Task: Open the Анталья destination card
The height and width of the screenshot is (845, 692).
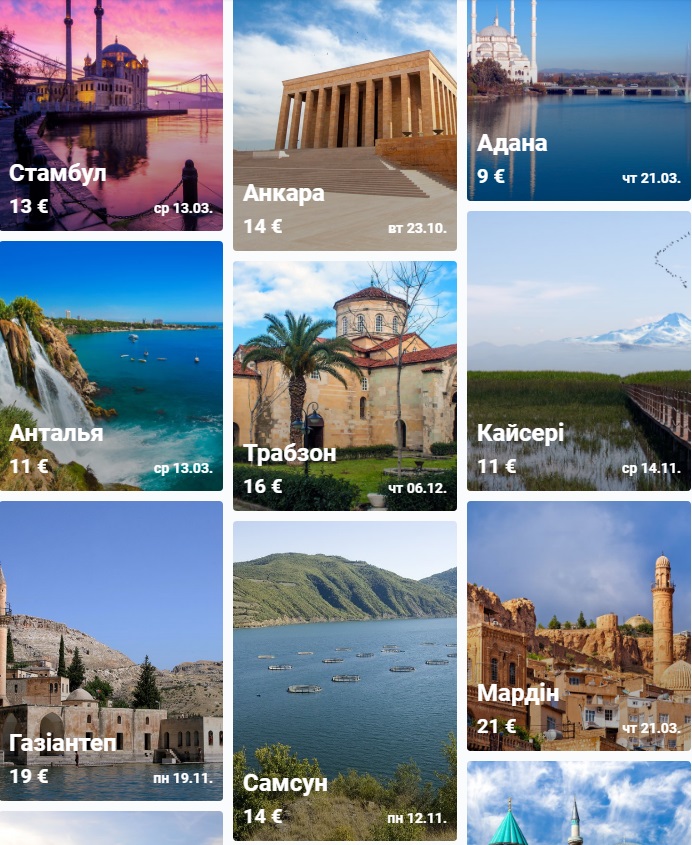Action: (x=111, y=365)
